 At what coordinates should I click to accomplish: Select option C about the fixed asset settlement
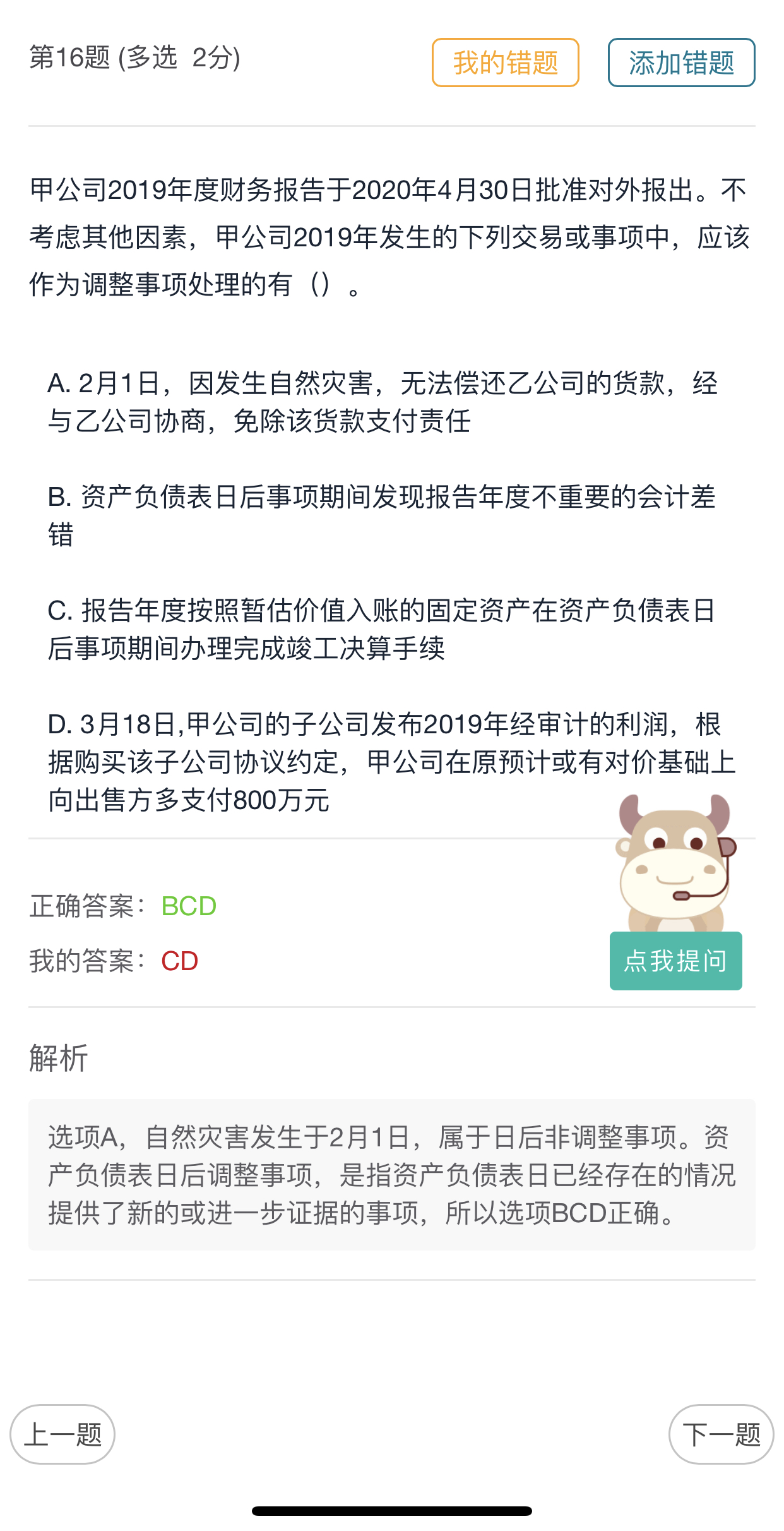point(382,629)
